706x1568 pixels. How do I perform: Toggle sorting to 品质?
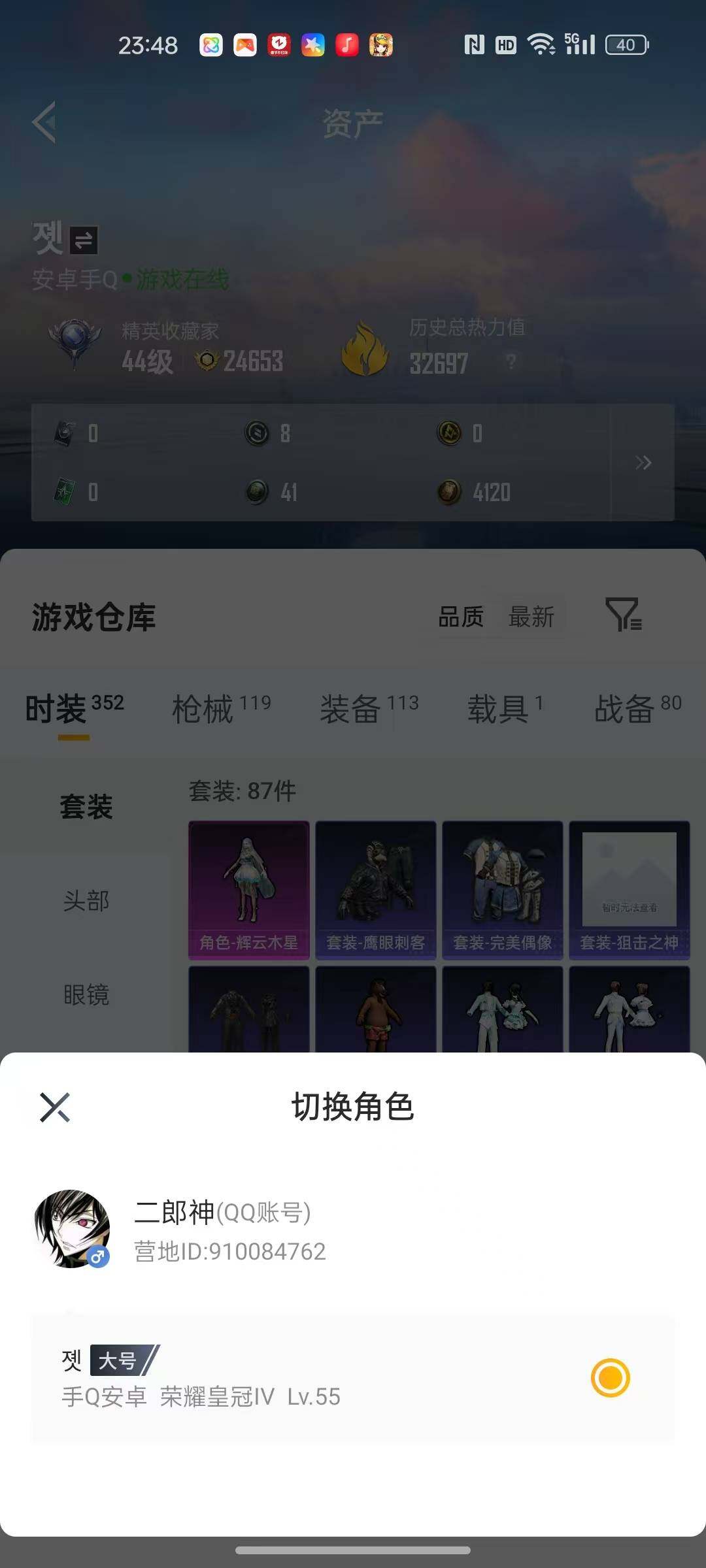pyautogui.click(x=461, y=617)
